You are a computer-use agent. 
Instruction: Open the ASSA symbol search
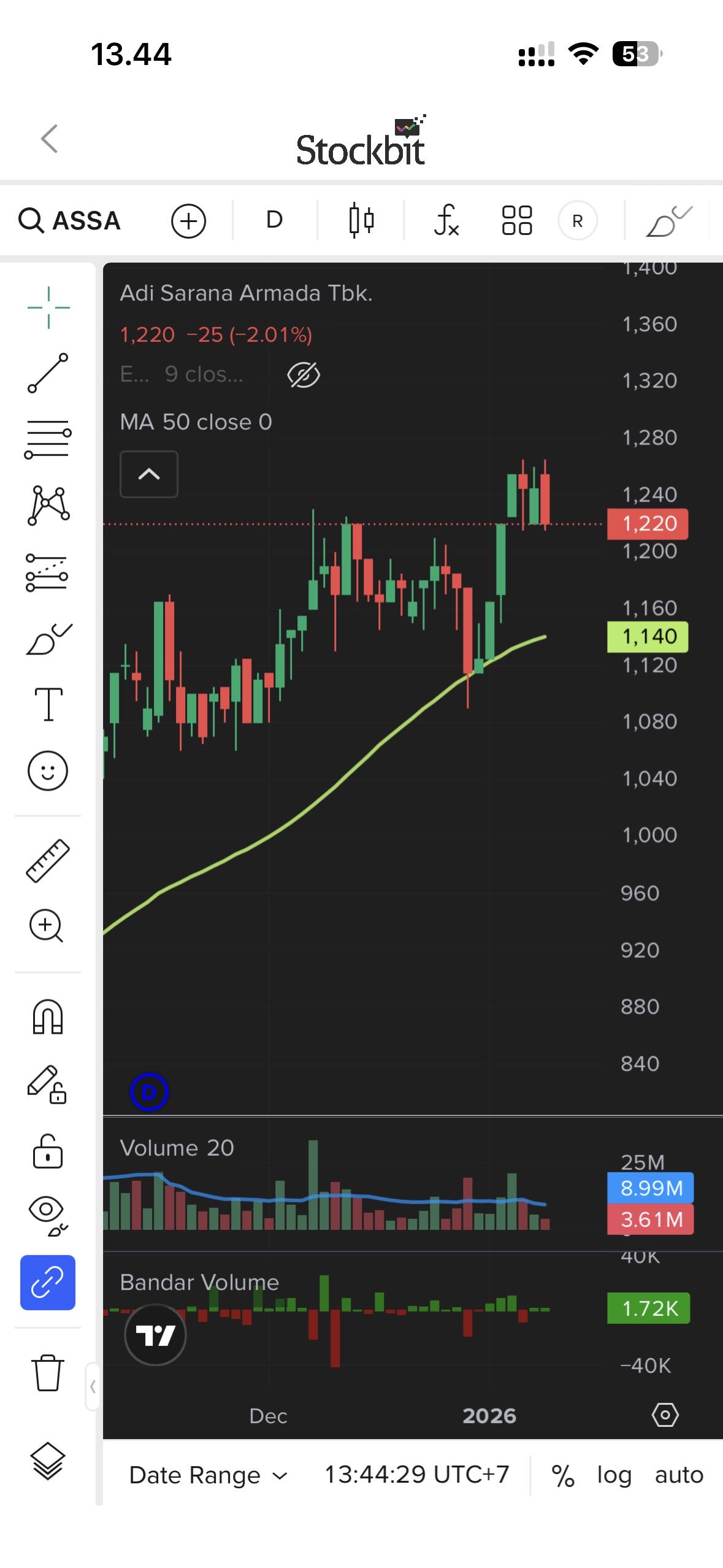pyautogui.click(x=70, y=221)
